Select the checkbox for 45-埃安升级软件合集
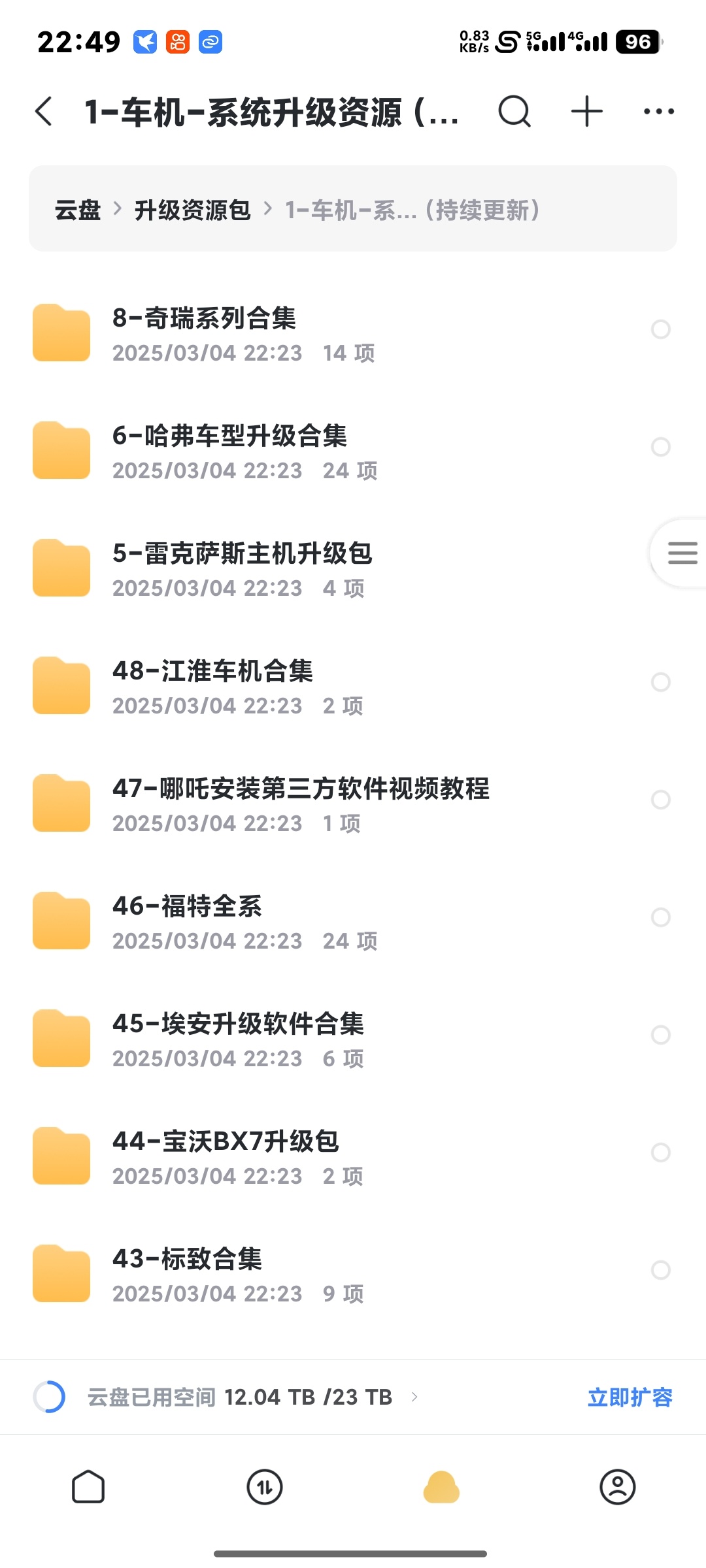The height and width of the screenshot is (1568, 706). (661, 1035)
